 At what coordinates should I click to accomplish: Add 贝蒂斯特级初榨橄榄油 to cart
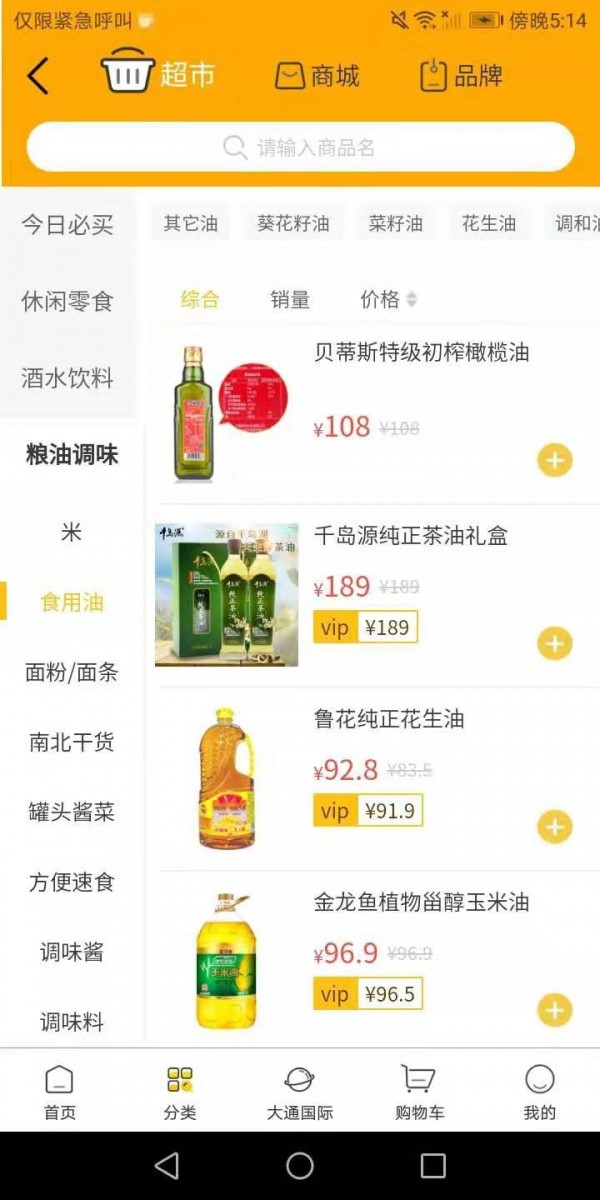pyautogui.click(x=555, y=460)
